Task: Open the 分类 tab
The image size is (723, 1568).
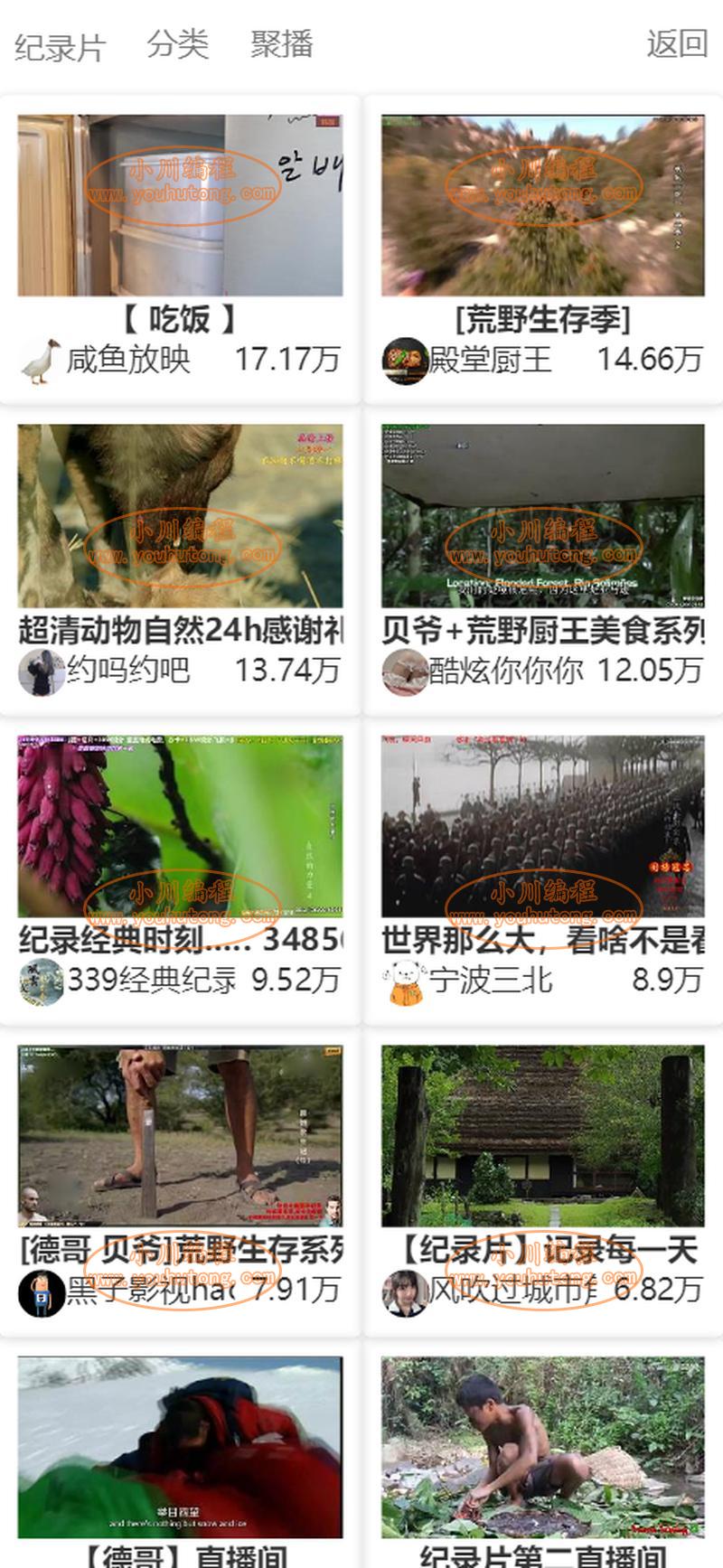Action: tap(178, 43)
